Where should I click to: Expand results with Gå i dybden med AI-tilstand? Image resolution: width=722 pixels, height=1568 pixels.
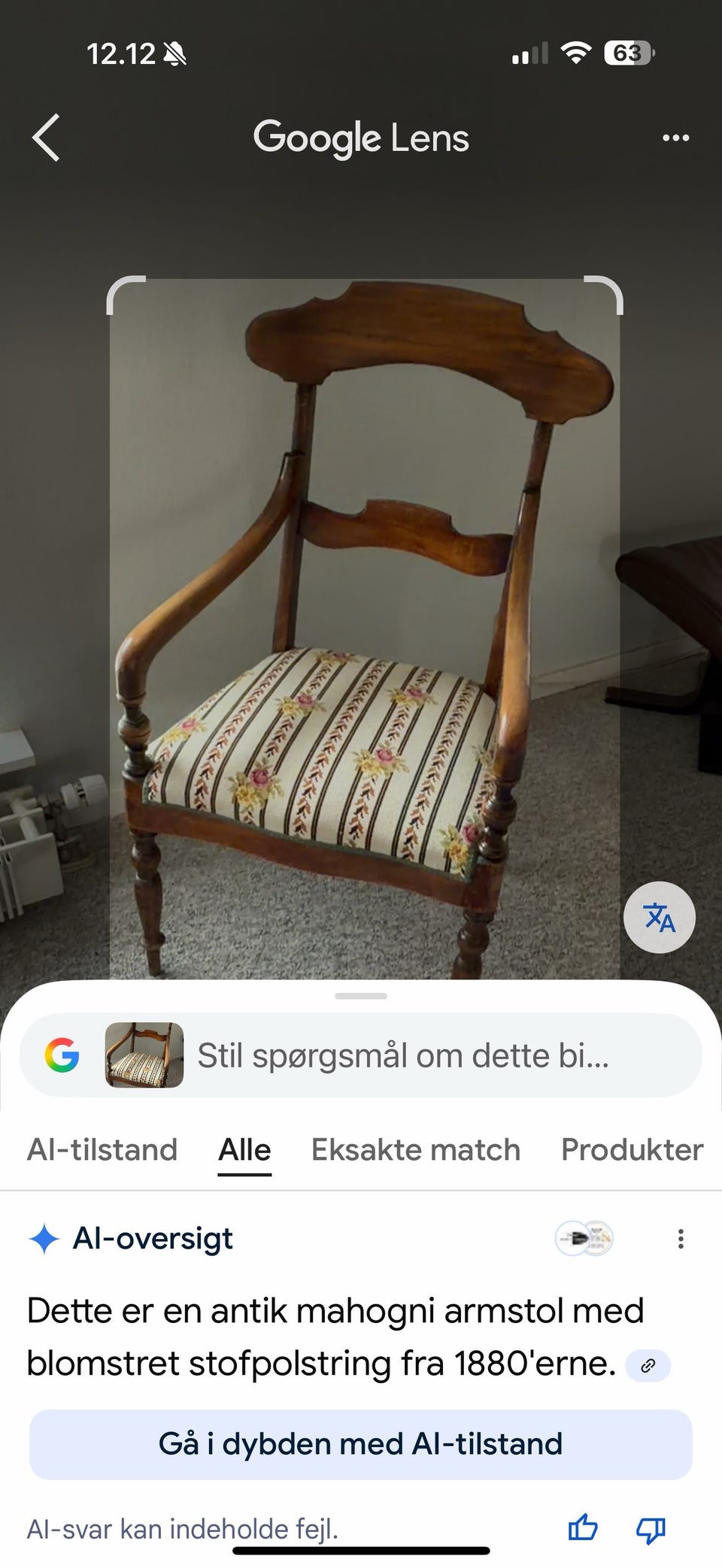point(361,1443)
